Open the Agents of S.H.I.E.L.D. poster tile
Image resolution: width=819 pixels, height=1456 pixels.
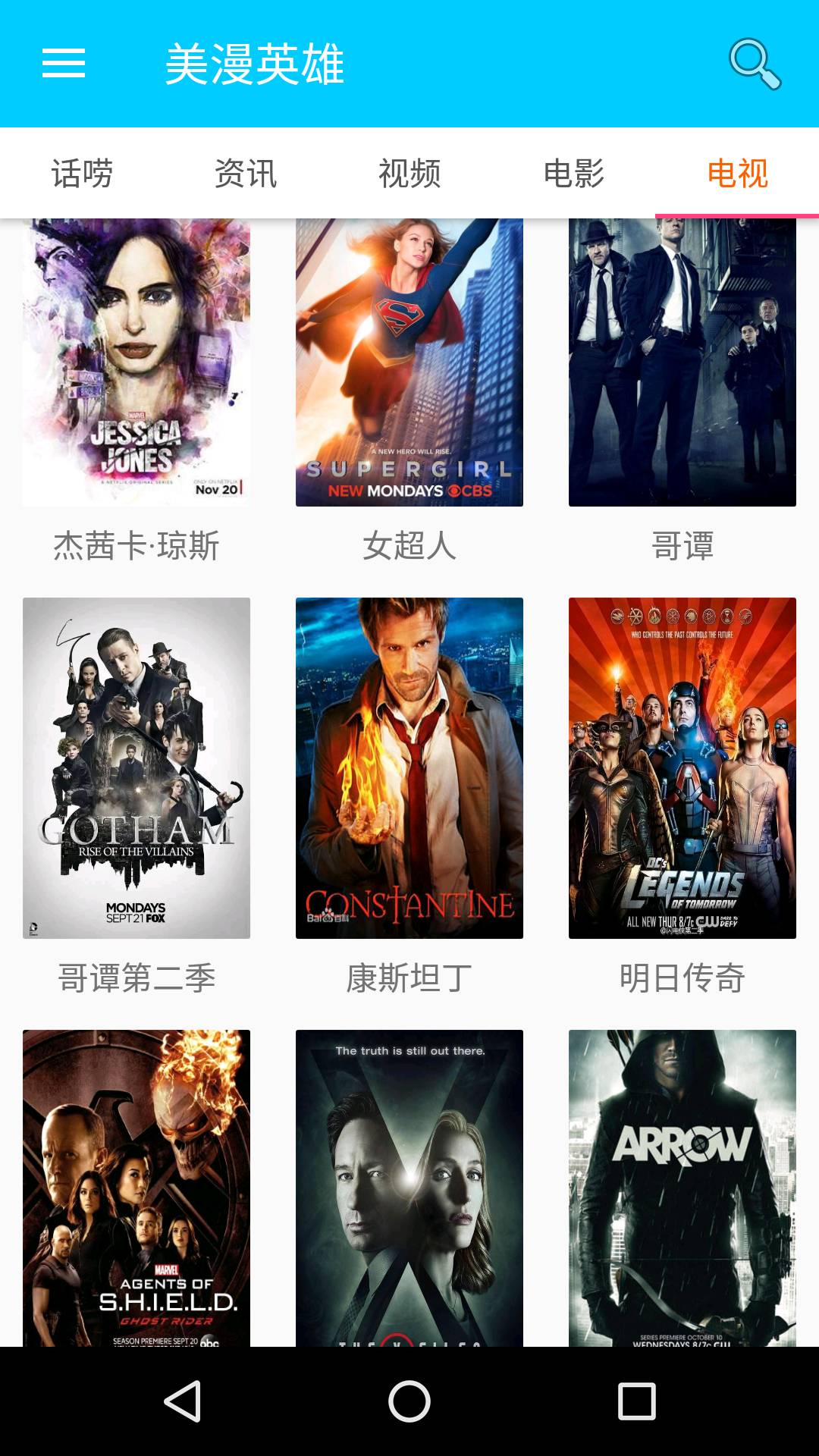136,1188
